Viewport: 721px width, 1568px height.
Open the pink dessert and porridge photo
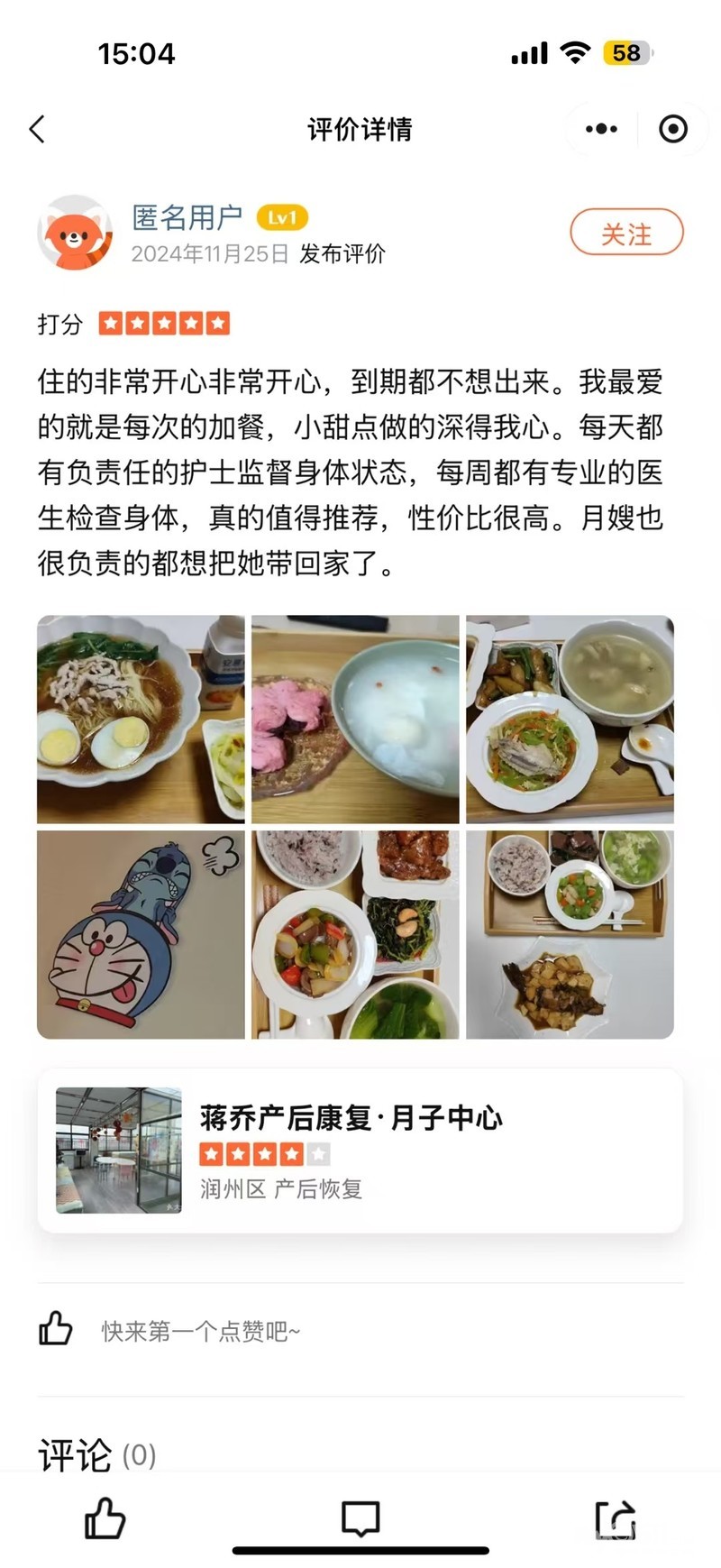pyautogui.click(x=355, y=719)
